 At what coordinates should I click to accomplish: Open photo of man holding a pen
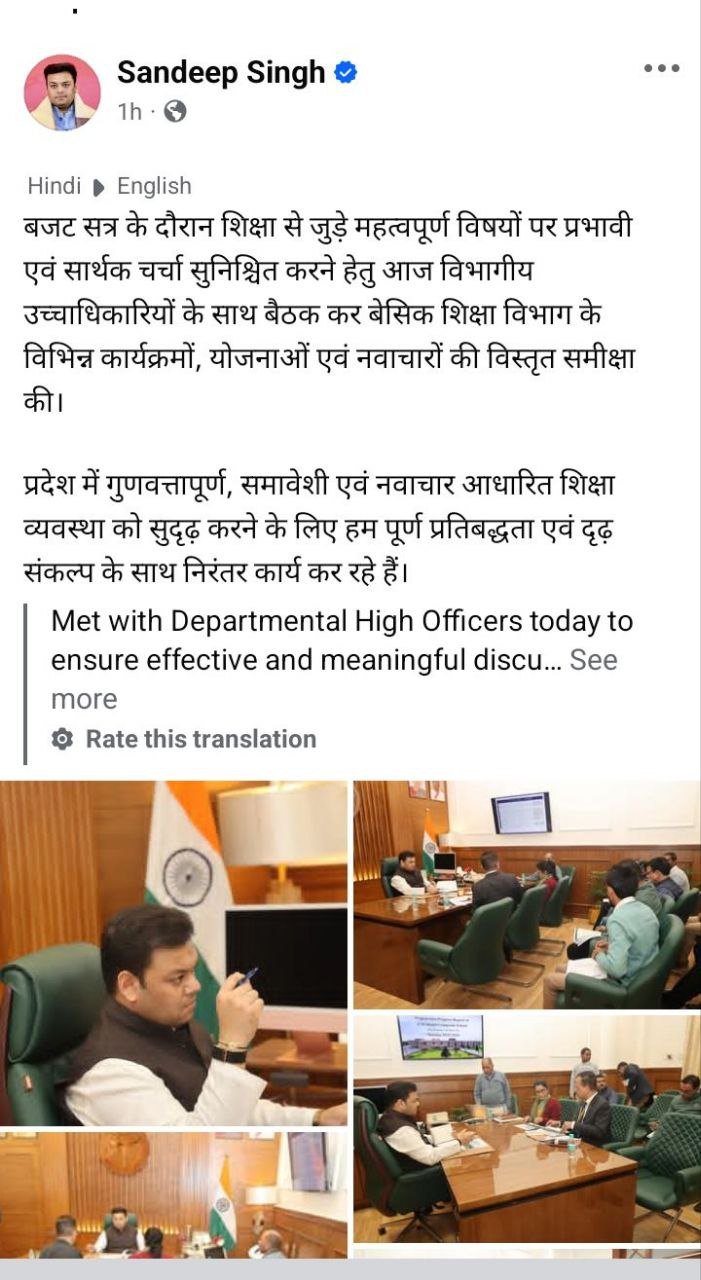click(174, 951)
